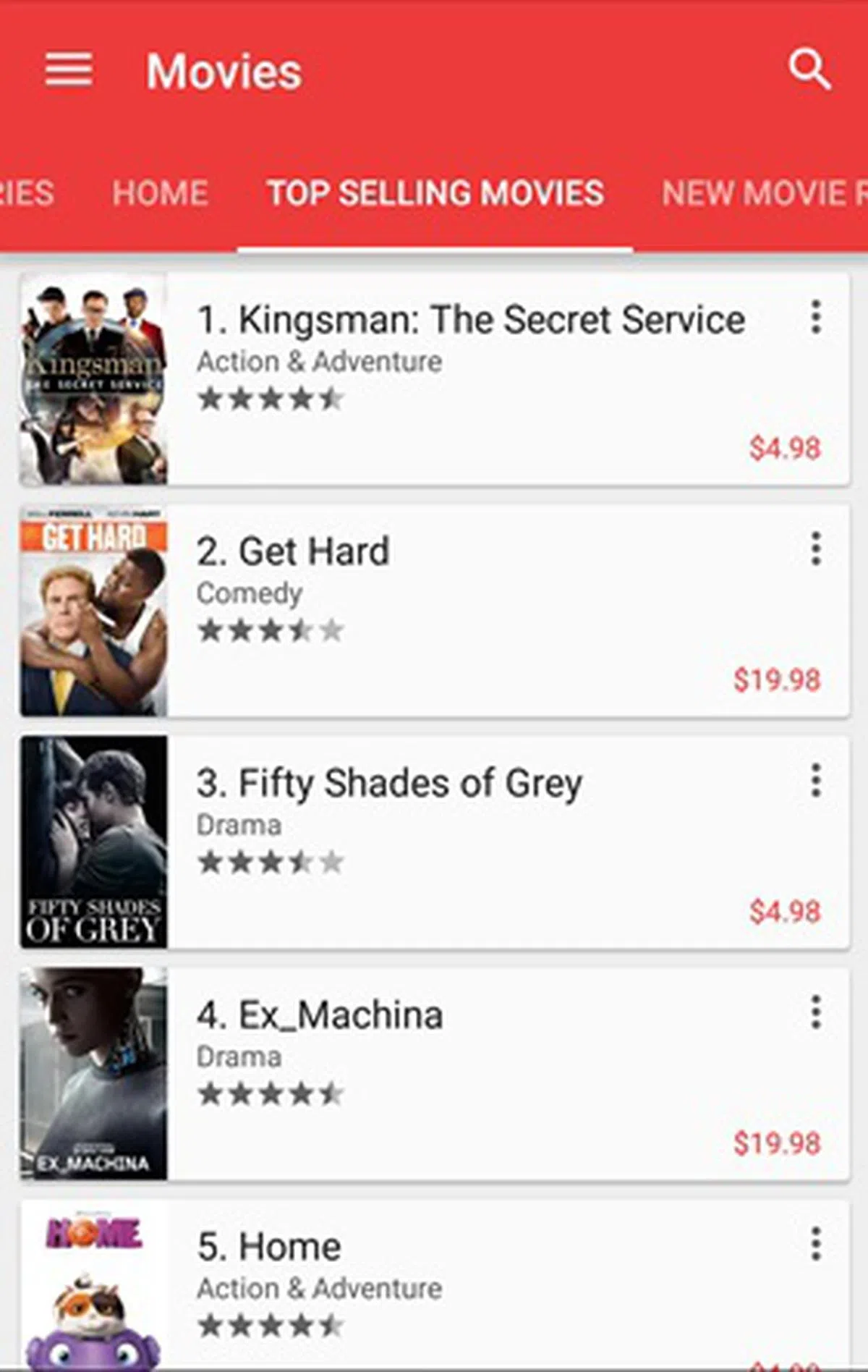This screenshot has height=1372, width=868.
Task: Open the navigation drawer menu
Action: (69, 70)
